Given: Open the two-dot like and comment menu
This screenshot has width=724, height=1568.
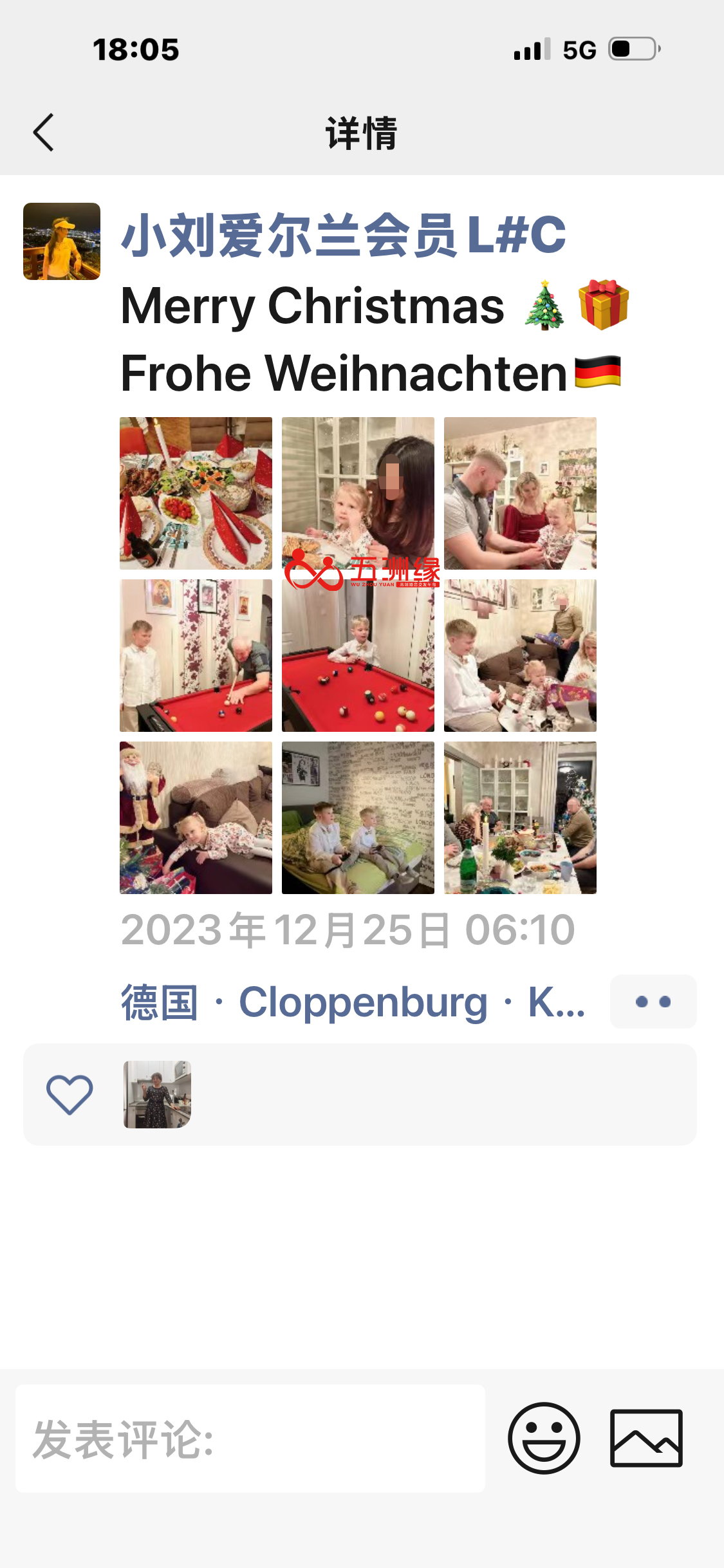Looking at the screenshot, I should pos(653,1002).
